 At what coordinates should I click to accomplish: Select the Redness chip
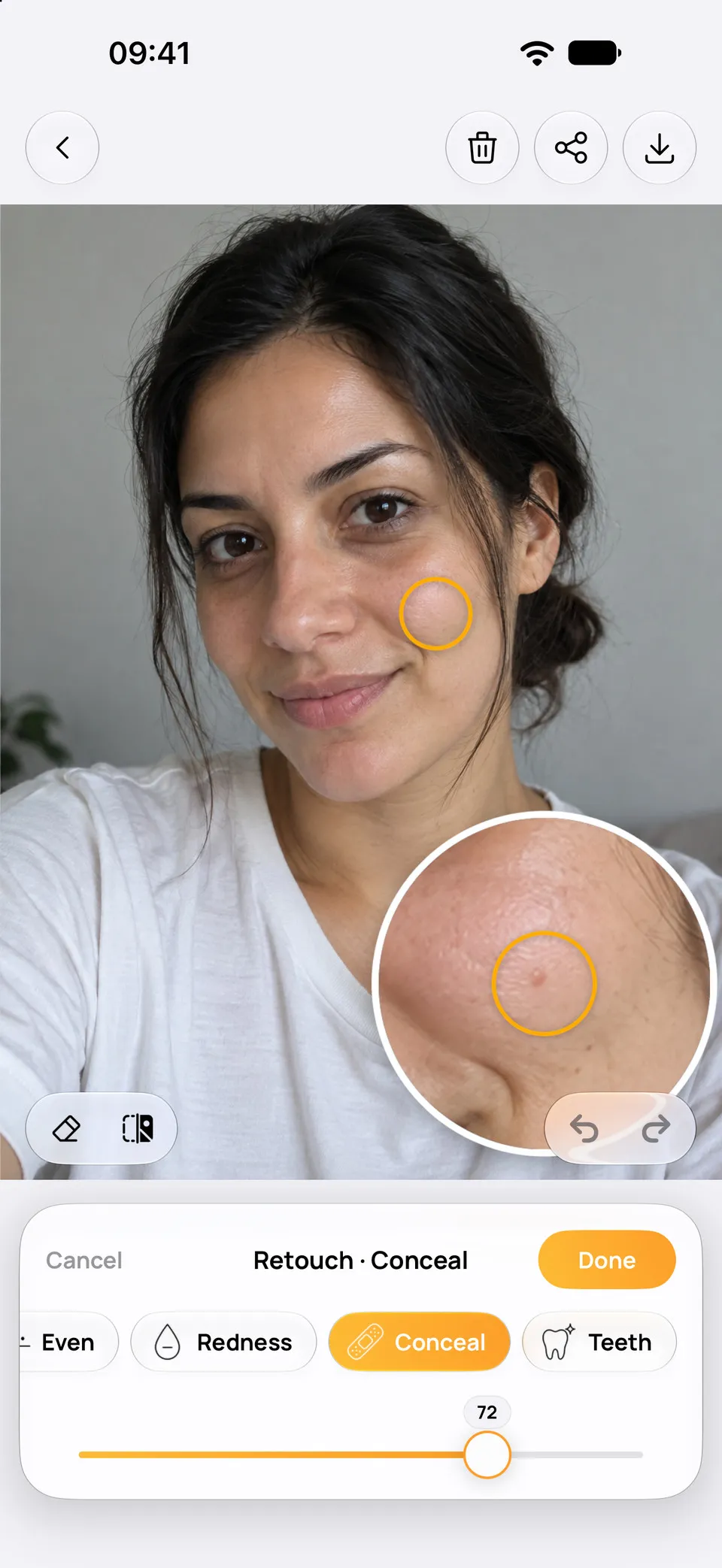coord(223,1342)
